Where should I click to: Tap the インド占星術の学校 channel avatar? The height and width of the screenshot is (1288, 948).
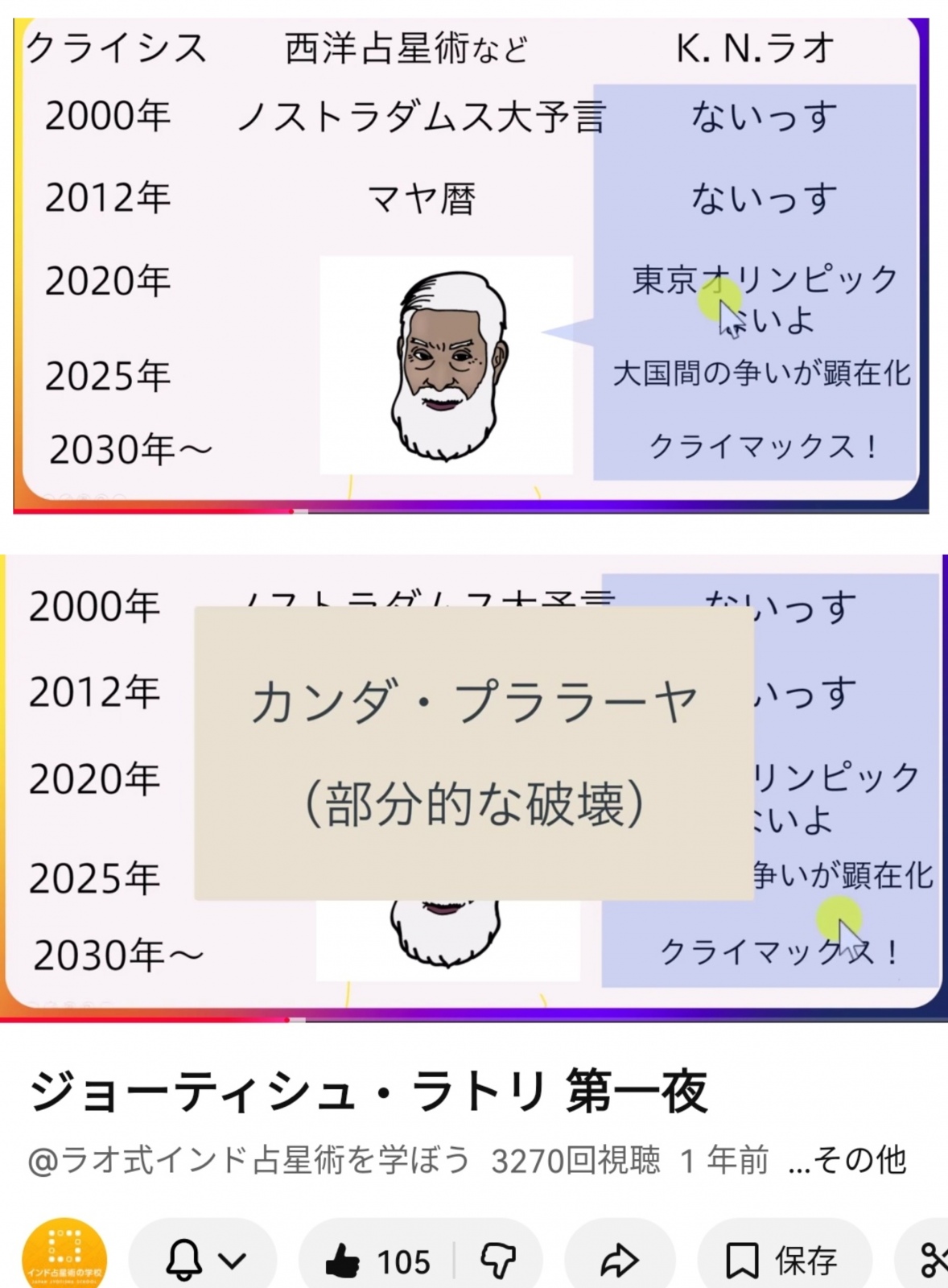(x=65, y=1254)
